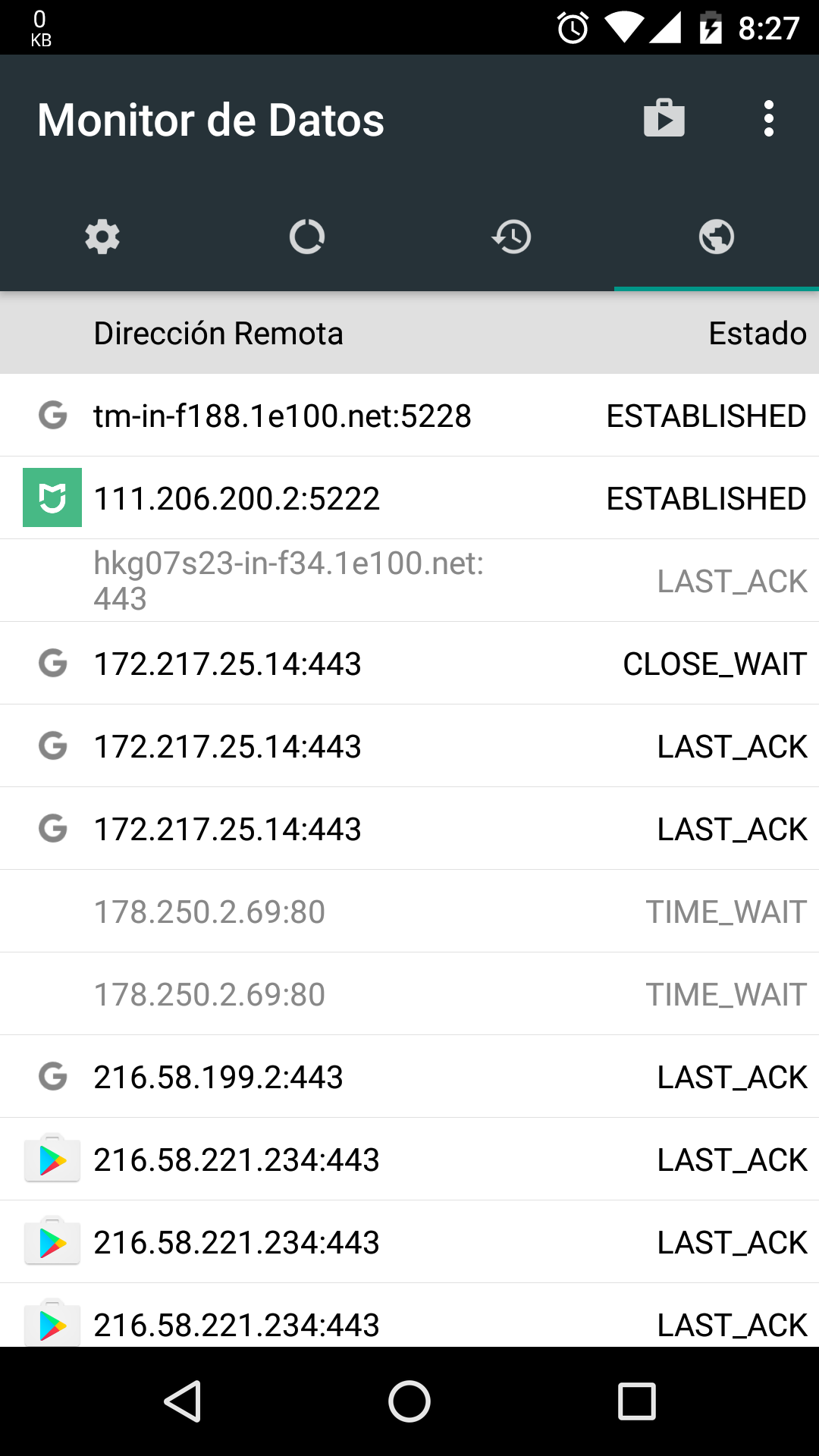Select the globe connections tab
The height and width of the screenshot is (1456, 819).
[717, 237]
